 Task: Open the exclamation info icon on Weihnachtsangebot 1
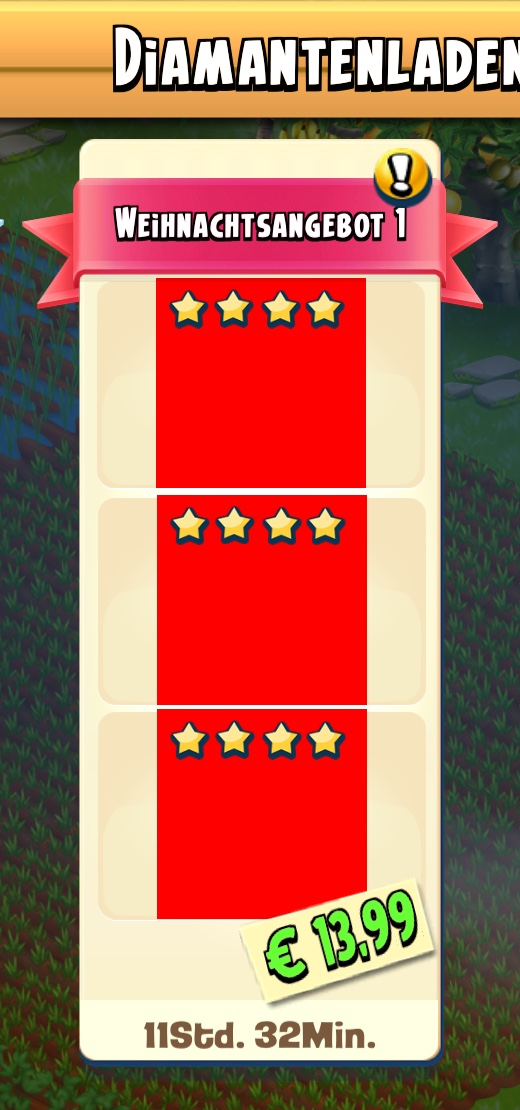(x=402, y=175)
